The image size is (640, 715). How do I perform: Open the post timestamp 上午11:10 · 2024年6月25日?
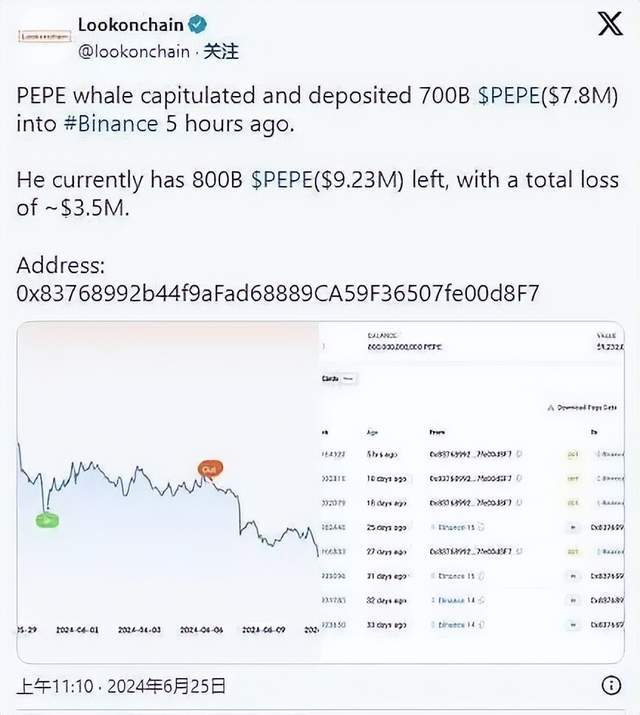pos(120,686)
